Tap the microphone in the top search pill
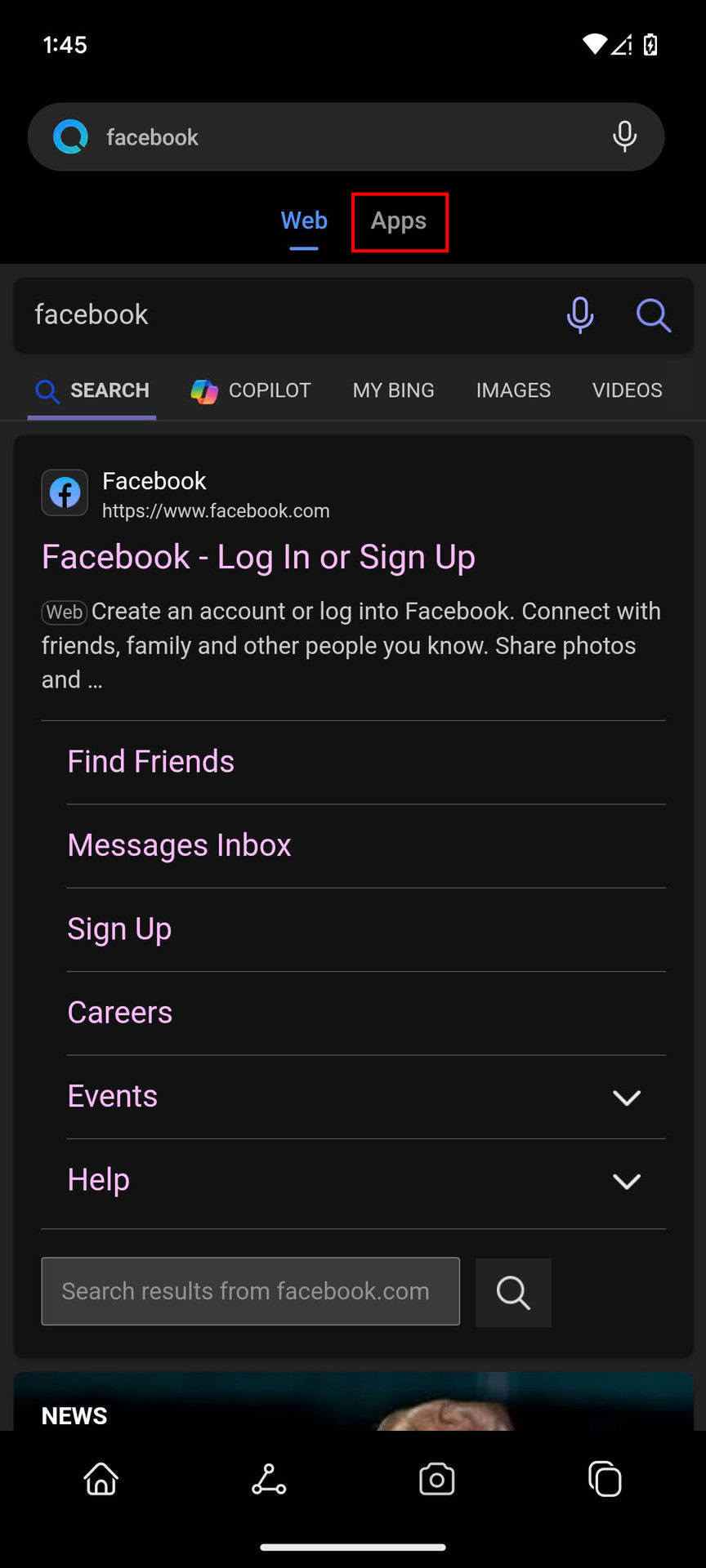706x1568 pixels. click(624, 137)
